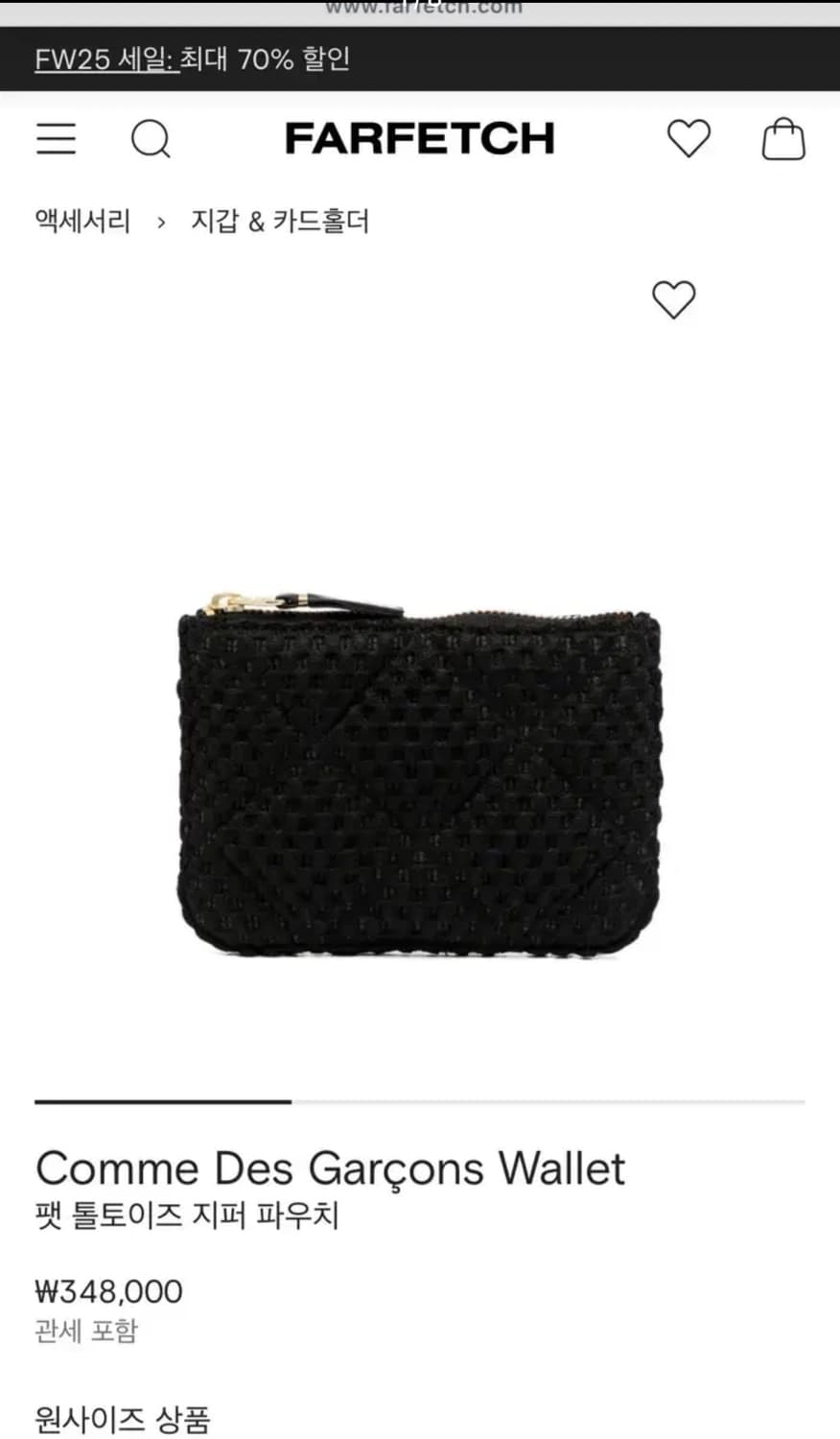This screenshot has width=840, height=1439.
Task: Click the breadcrumb chevron separator
Action: [x=163, y=222]
